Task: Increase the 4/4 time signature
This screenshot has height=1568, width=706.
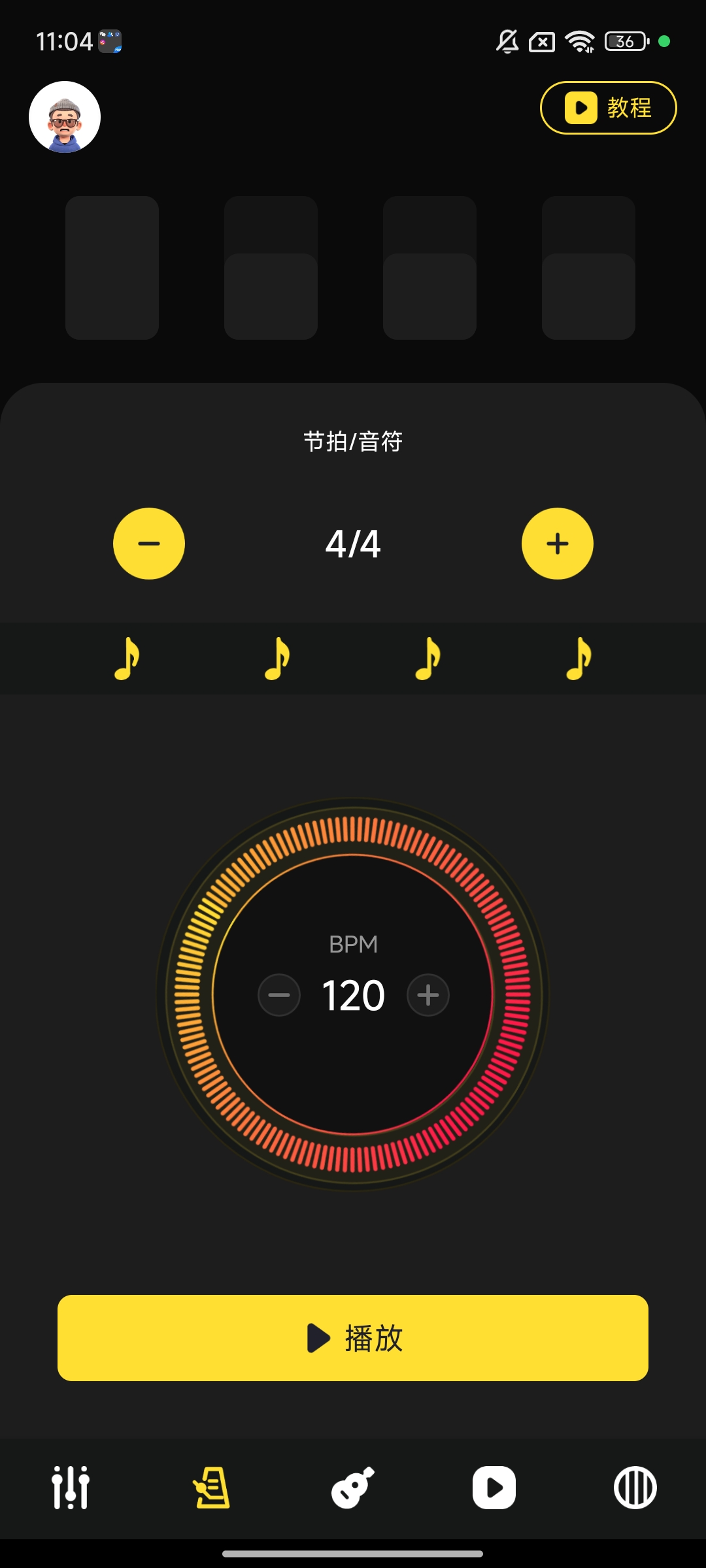Action: 557,544
